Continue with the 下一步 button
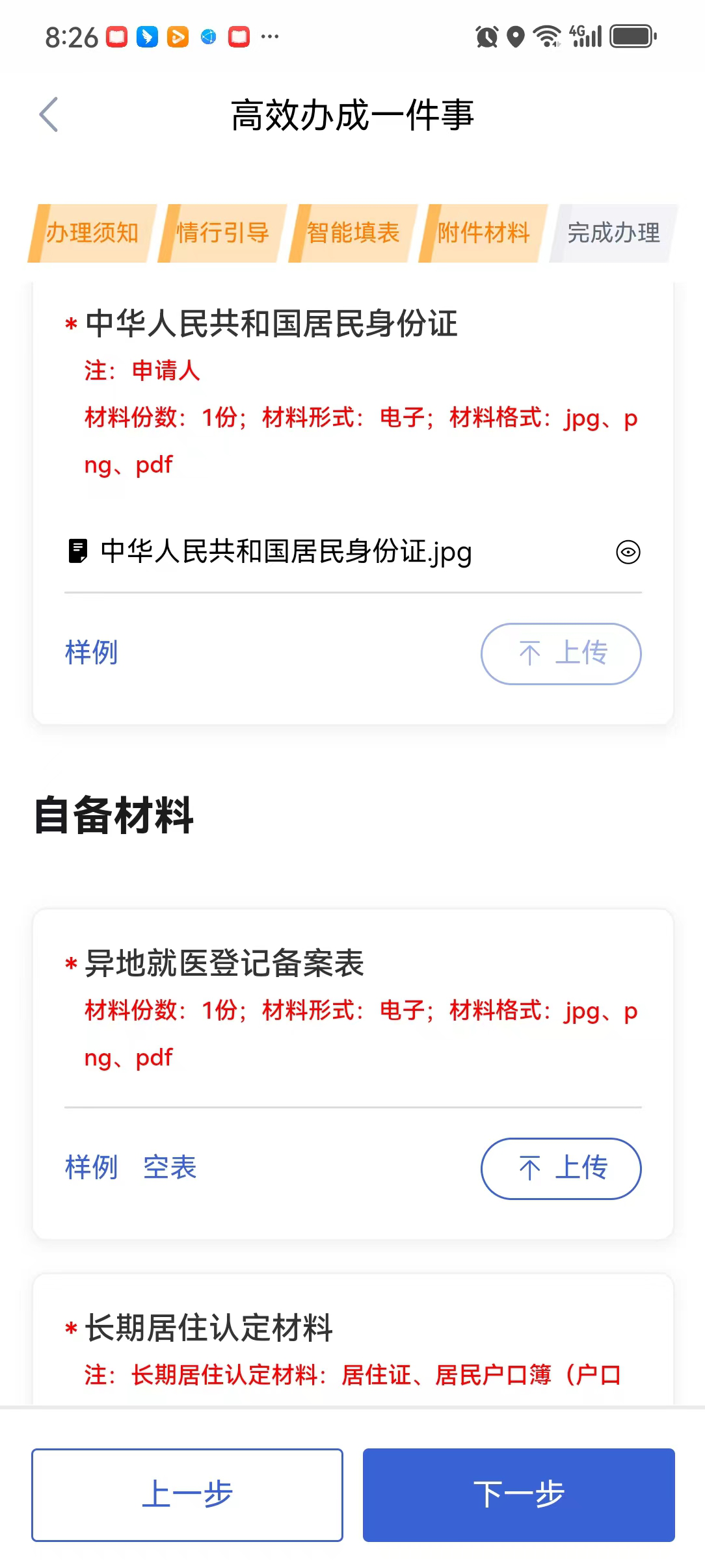Image resolution: width=705 pixels, height=1568 pixels. [518, 1495]
